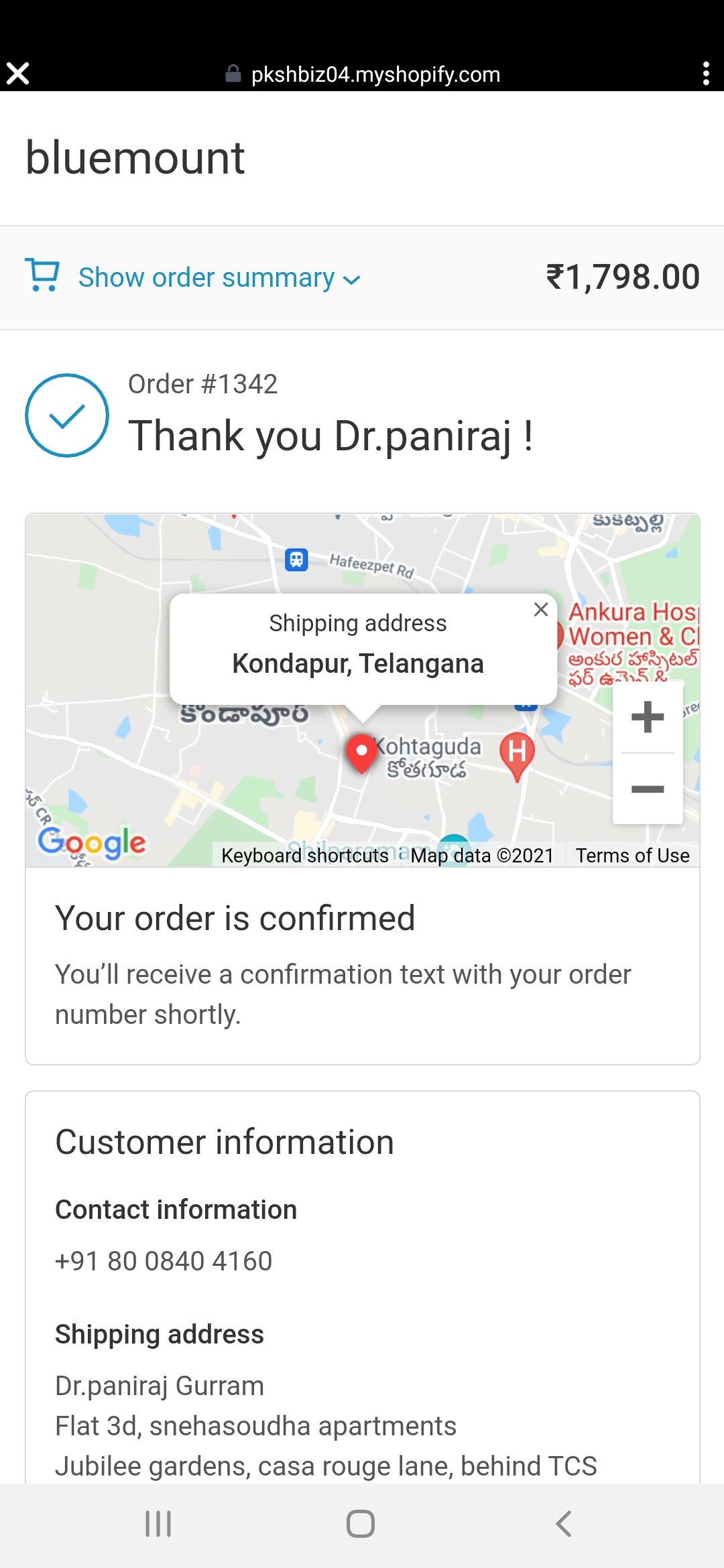This screenshot has height=1568, width=724.
Task: Open the map Terms of Use link
Action: click(632, 856)
